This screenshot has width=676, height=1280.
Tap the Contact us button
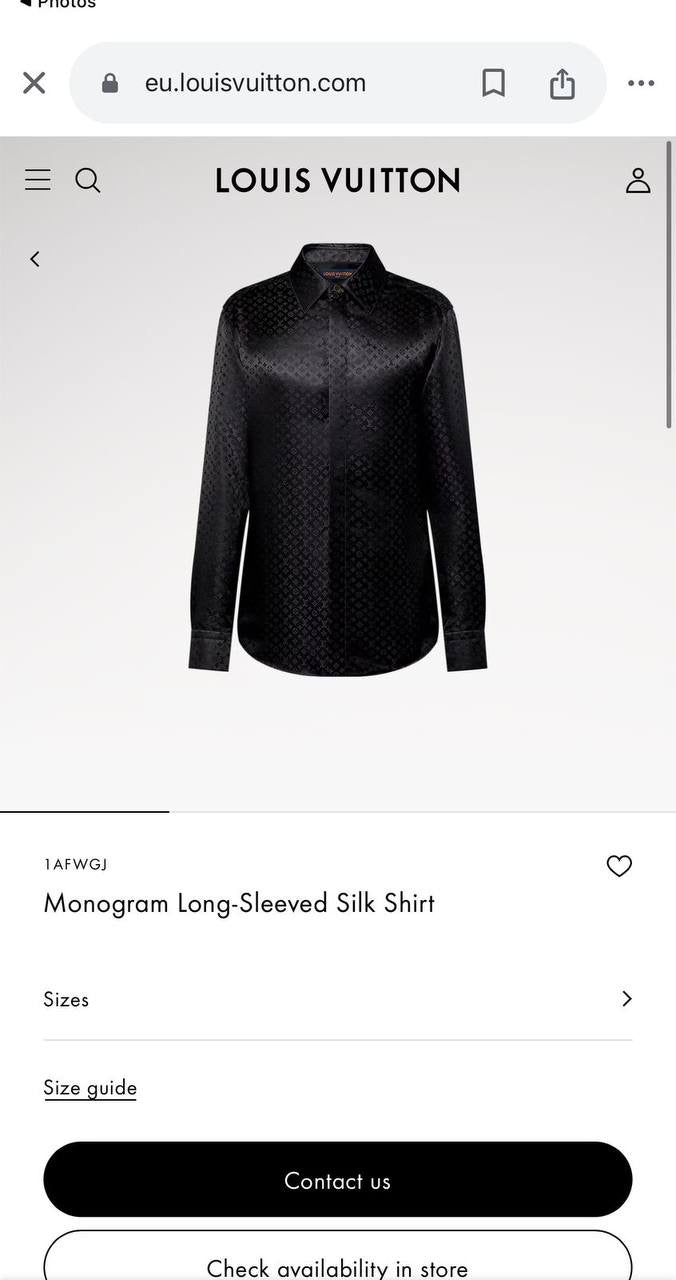click(337, 1180)
